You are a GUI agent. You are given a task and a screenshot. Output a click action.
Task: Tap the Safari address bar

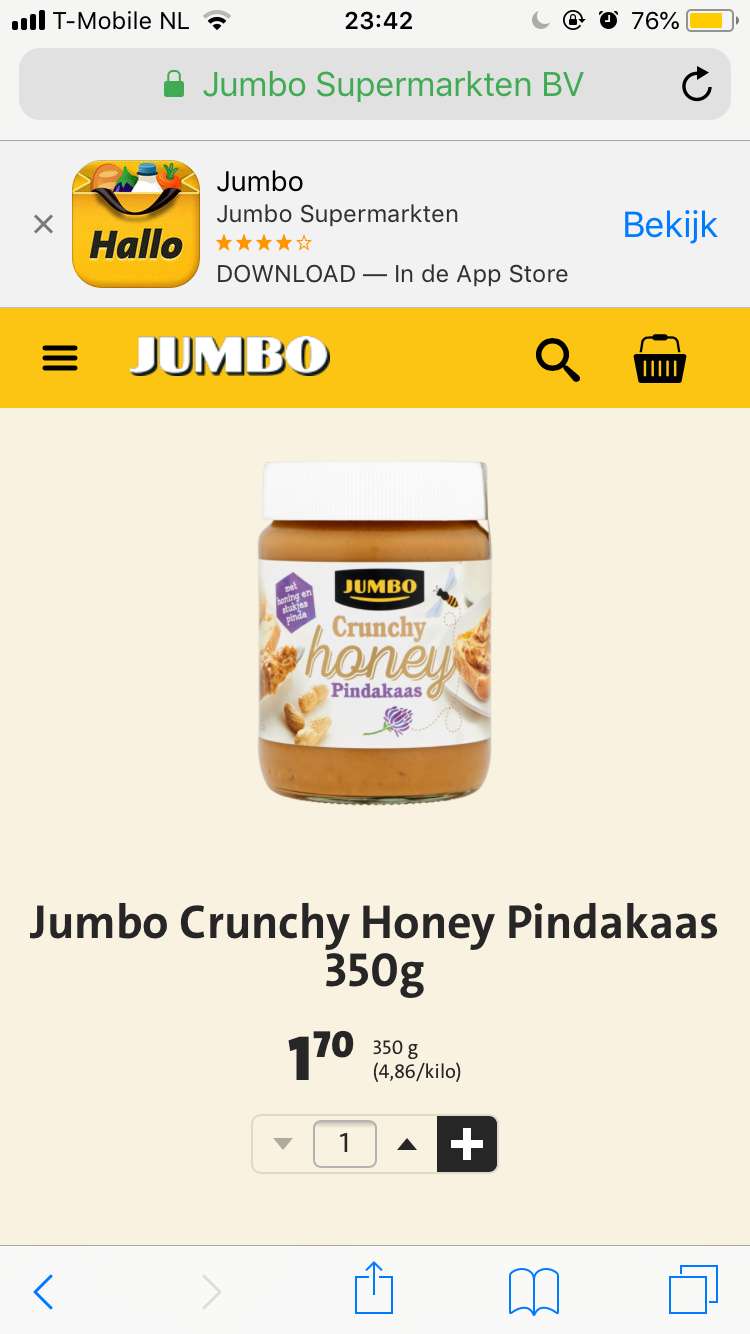click(375, 85)
